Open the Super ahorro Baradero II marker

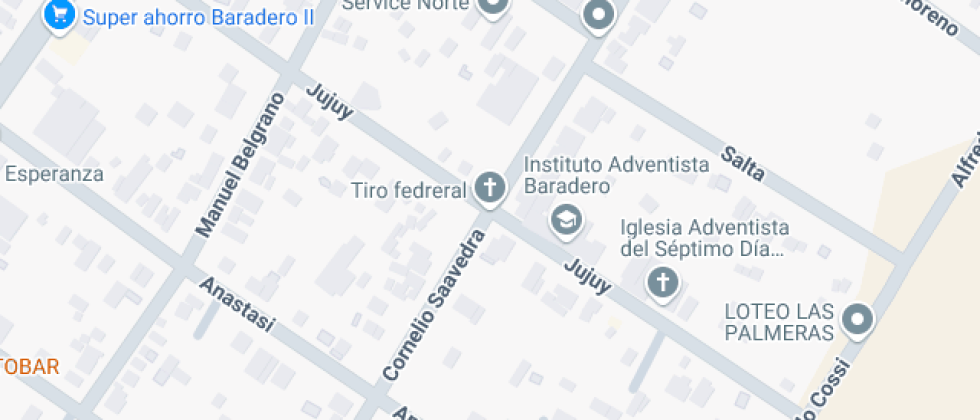tap(60, 15)
